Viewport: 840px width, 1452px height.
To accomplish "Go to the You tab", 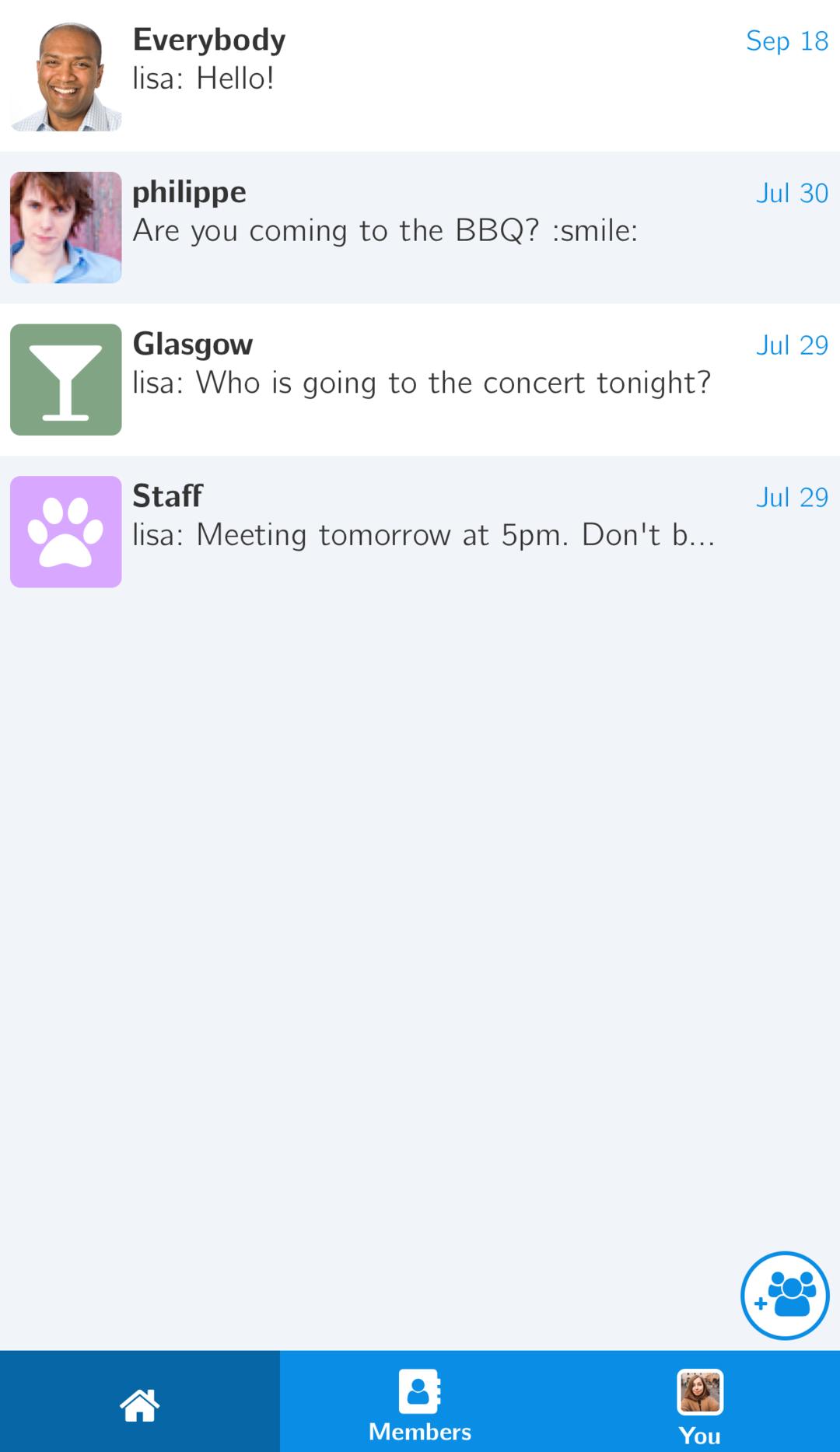I will coord(700,1404).
